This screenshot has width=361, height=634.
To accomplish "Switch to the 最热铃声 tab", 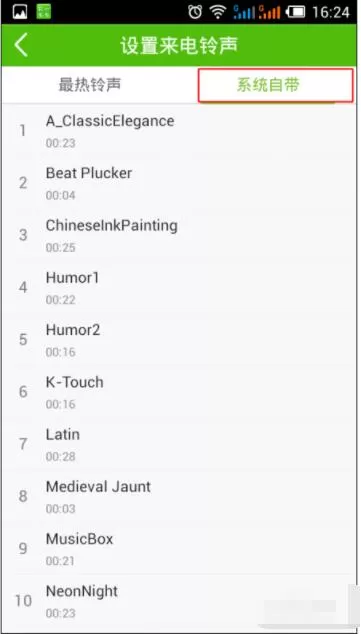I will click(90, 85).
